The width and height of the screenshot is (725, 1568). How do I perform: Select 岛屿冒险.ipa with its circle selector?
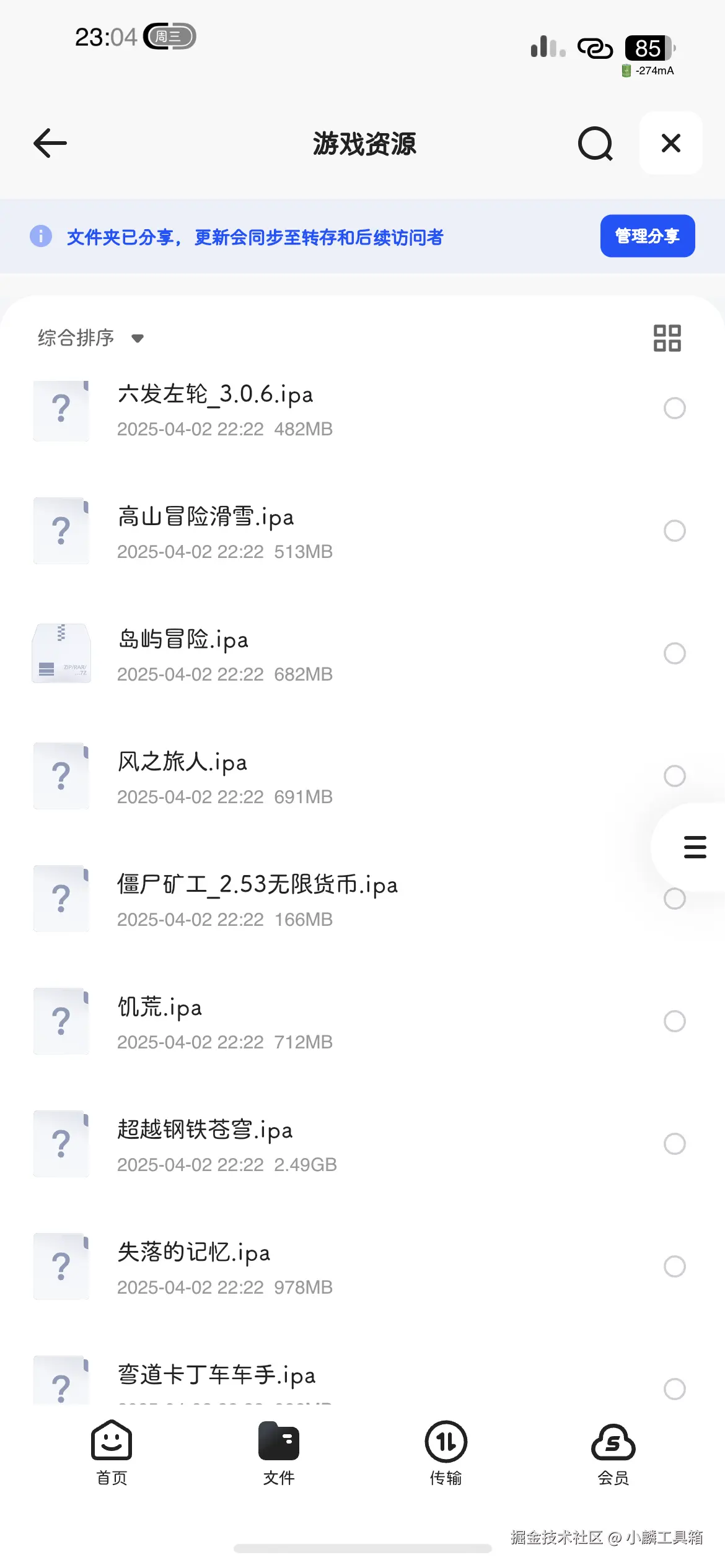pos(674,653)
